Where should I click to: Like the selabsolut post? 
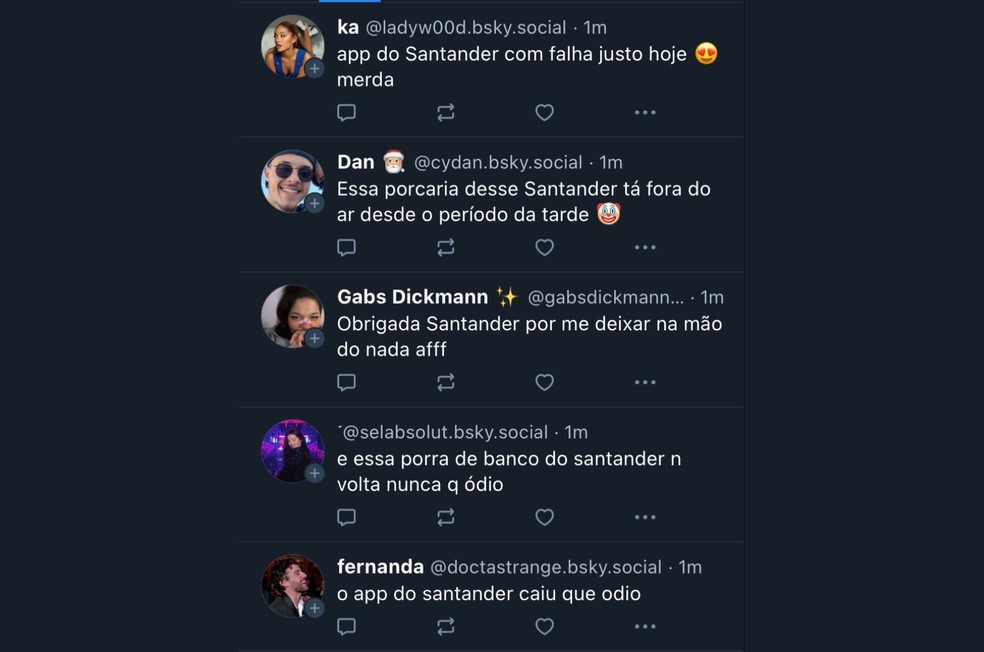pos(544,517)
